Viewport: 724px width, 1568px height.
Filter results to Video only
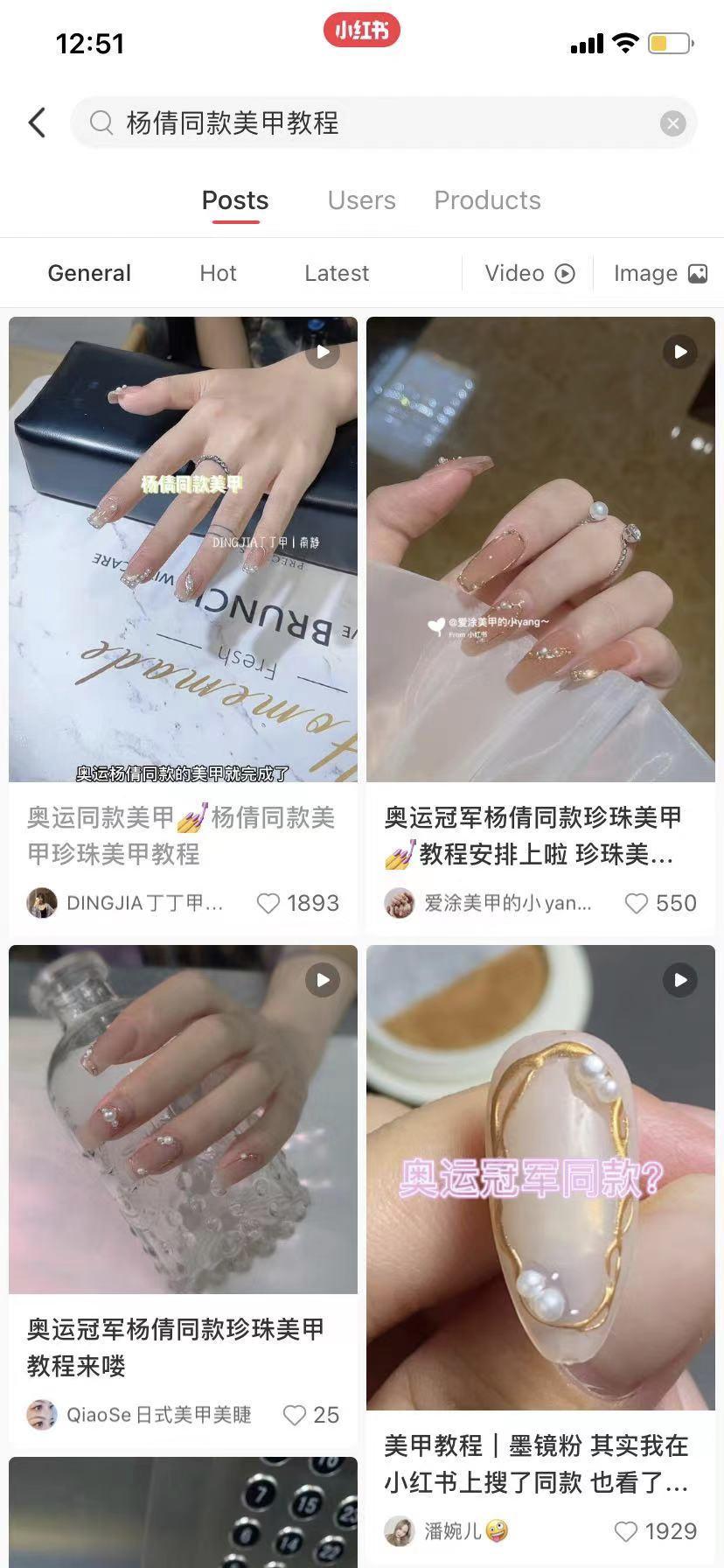[529, 273]
